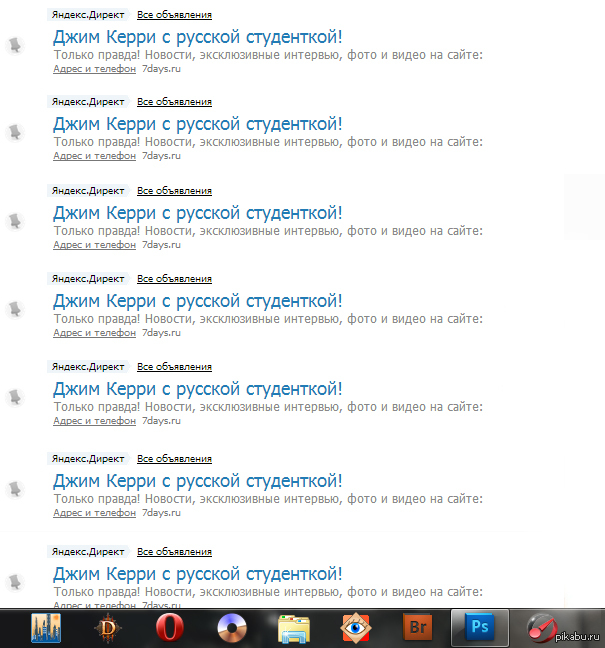Launch the Opera browser from the taskbar
Viewport: 605px width, 648px height.
(168, 629)
